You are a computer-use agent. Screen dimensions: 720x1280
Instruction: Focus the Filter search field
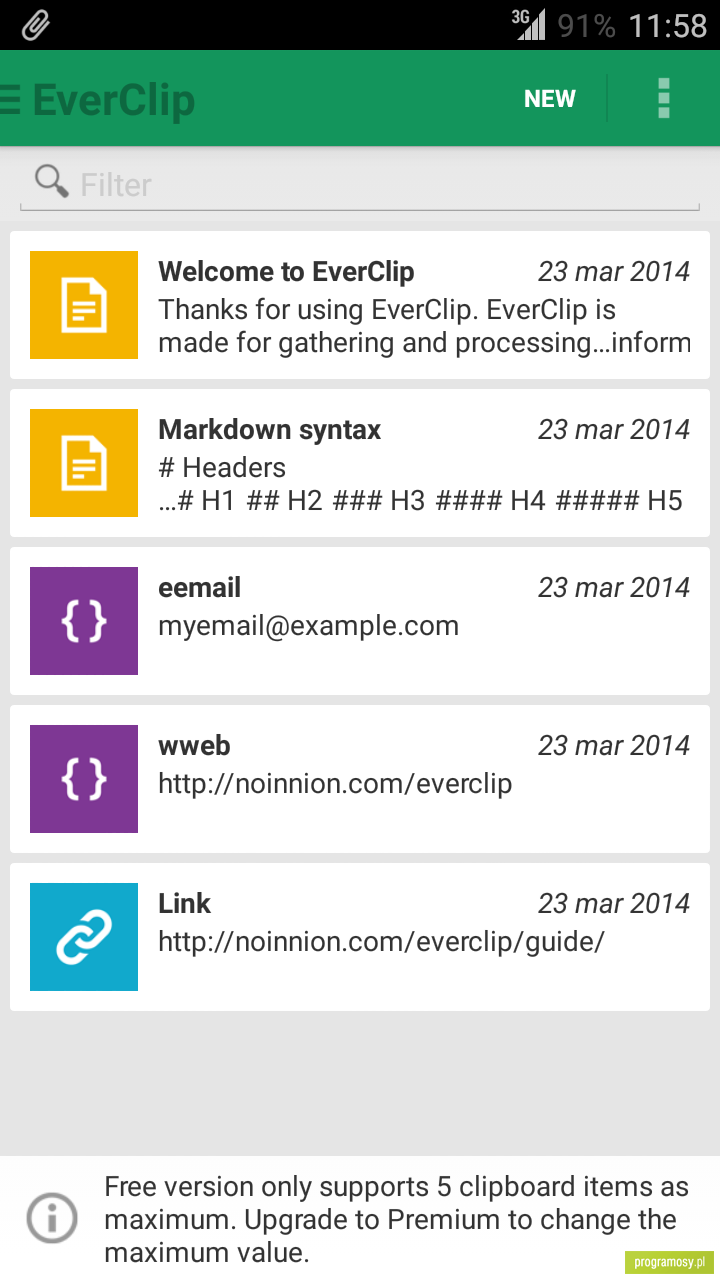[x=360, y=185]
